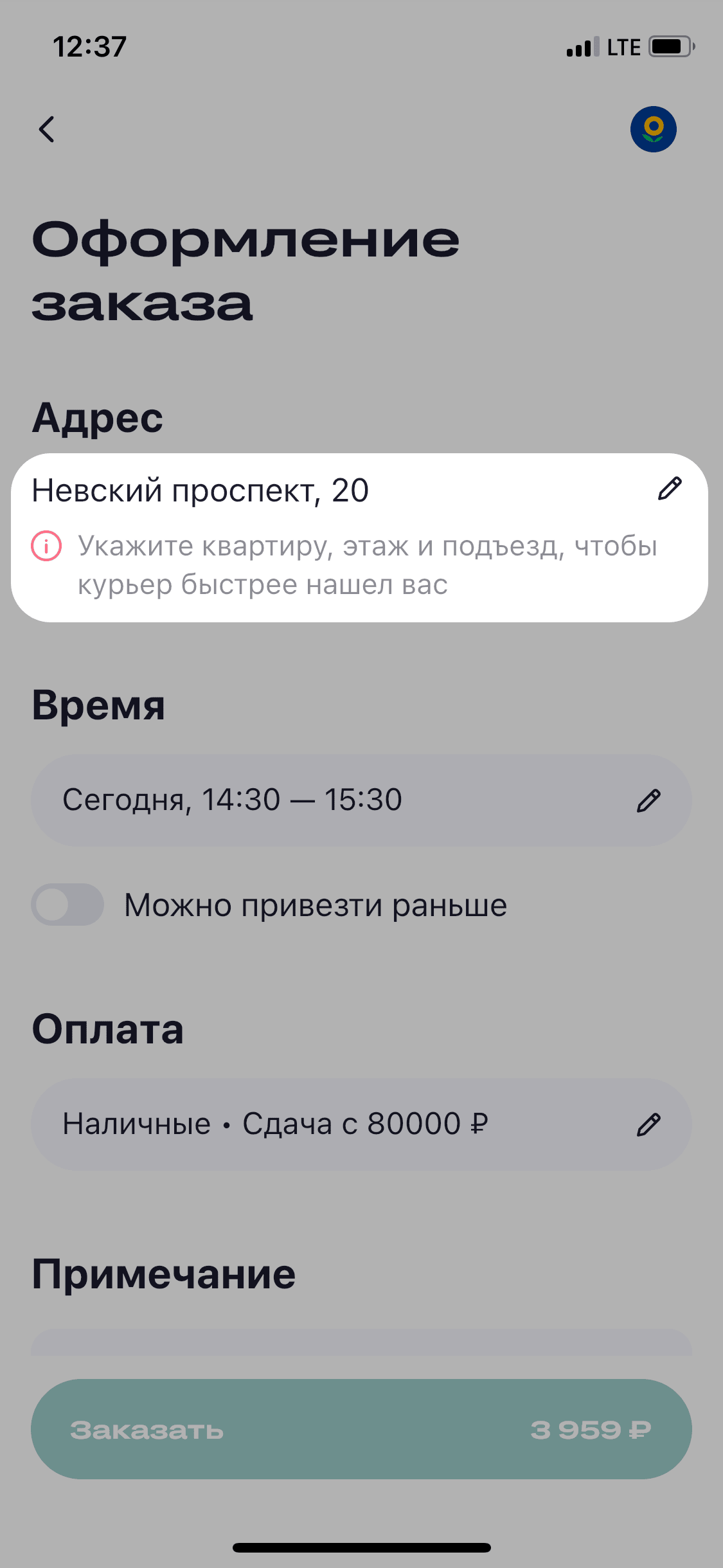Open the Примечание note field
Viewport: 723px width, 1568px height.
coord(361,1344)
